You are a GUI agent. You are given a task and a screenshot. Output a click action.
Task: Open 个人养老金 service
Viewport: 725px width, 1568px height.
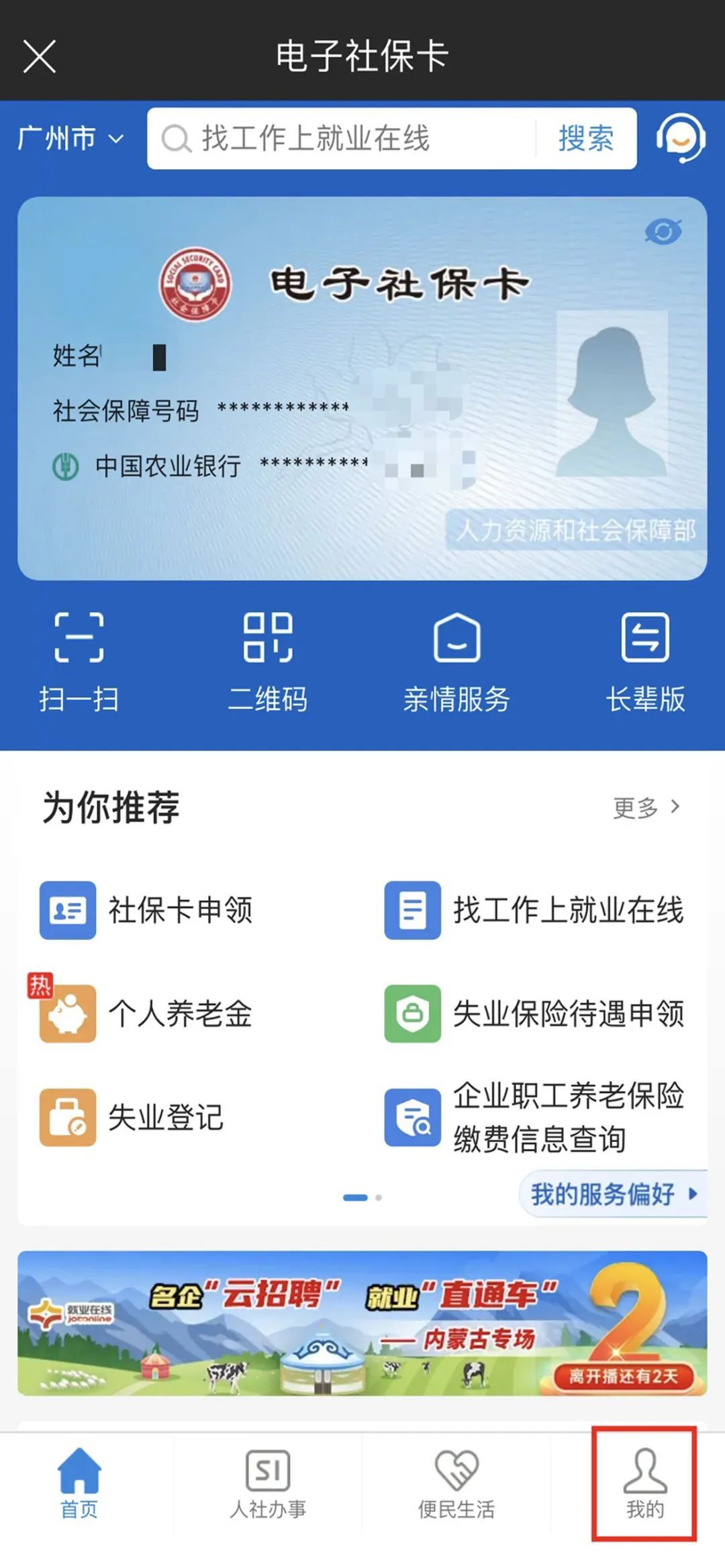(x=148, y=1013)
